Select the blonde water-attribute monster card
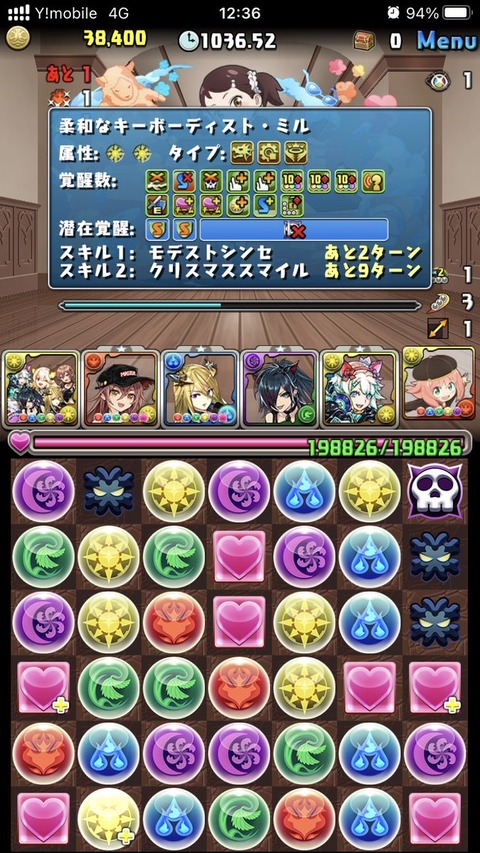Image resolution: width=480 pixels, height=853 pixels. pos(200,388)
